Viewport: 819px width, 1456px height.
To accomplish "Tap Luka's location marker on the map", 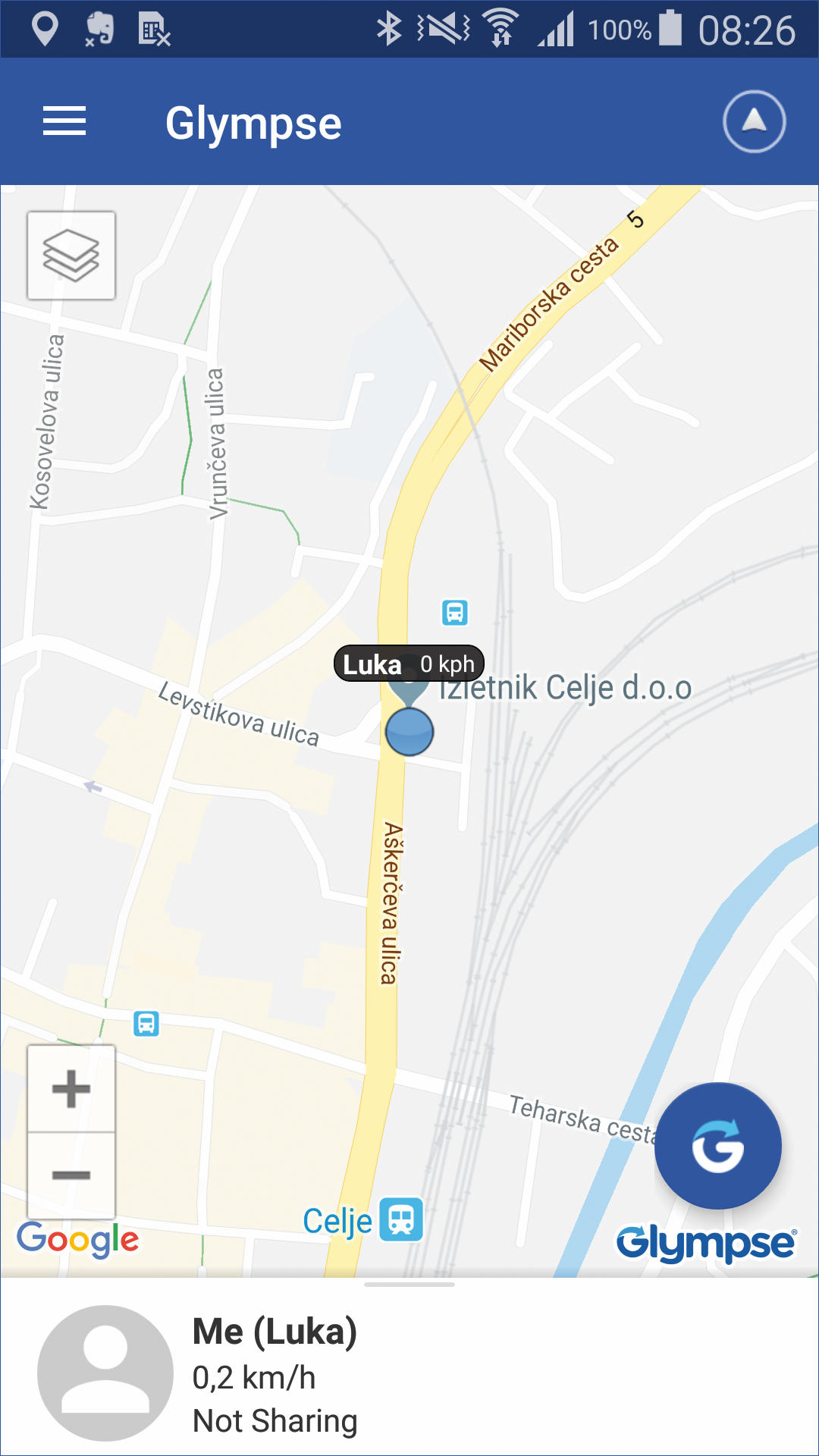I will click(409, 732).
